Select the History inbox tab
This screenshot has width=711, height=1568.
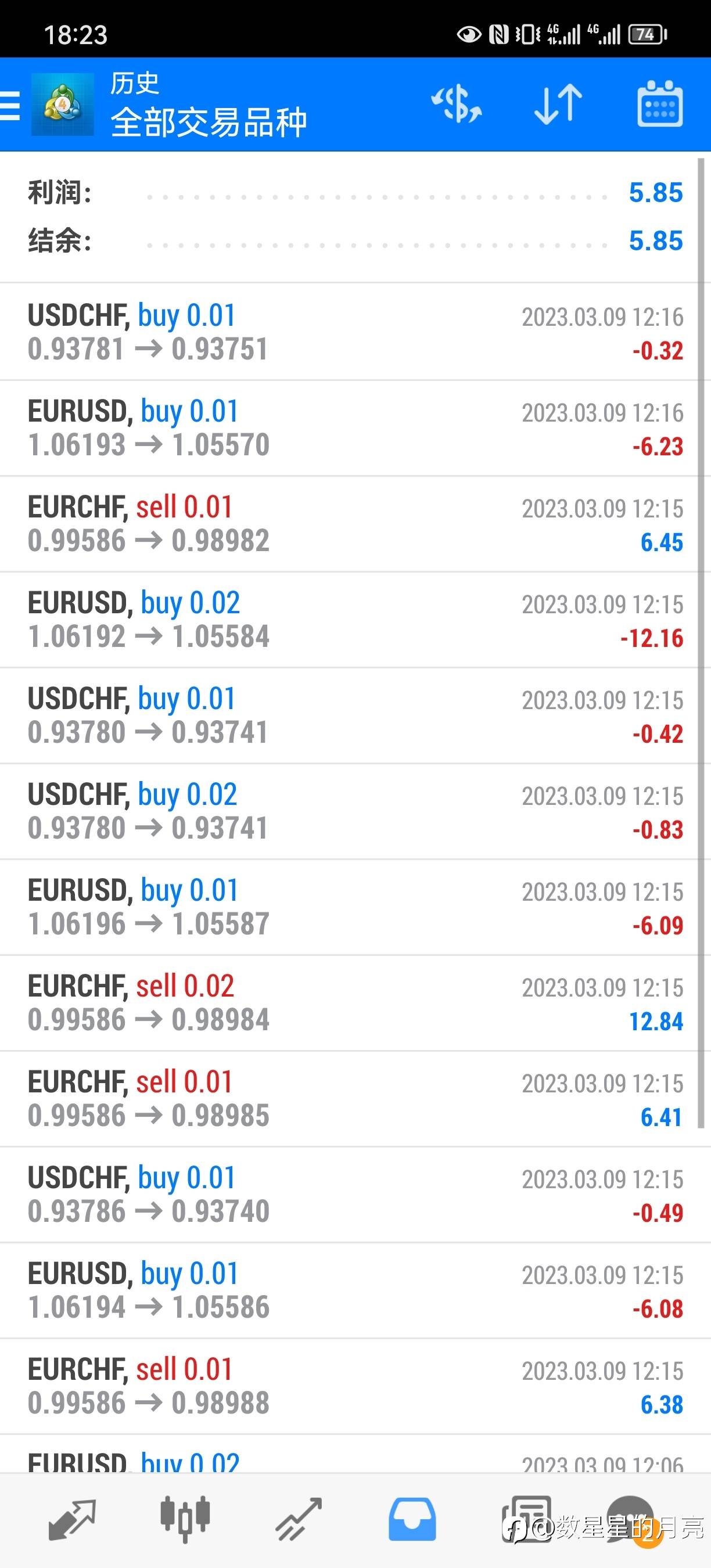pos(412,1519)
